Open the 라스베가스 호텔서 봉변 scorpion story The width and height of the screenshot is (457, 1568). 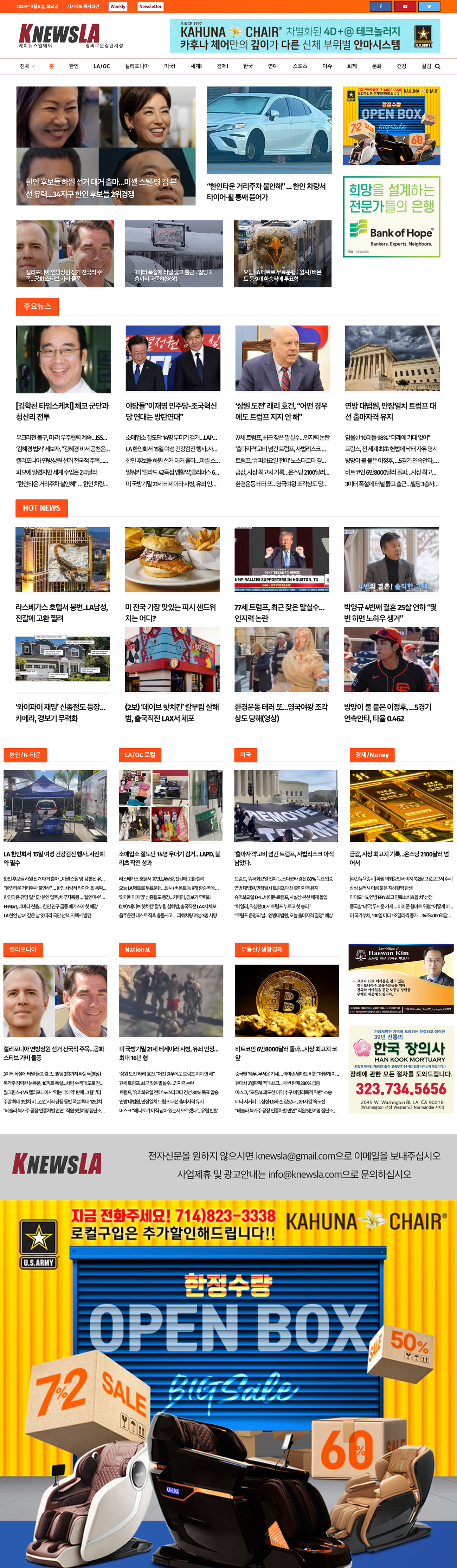(x=62, y=612)
